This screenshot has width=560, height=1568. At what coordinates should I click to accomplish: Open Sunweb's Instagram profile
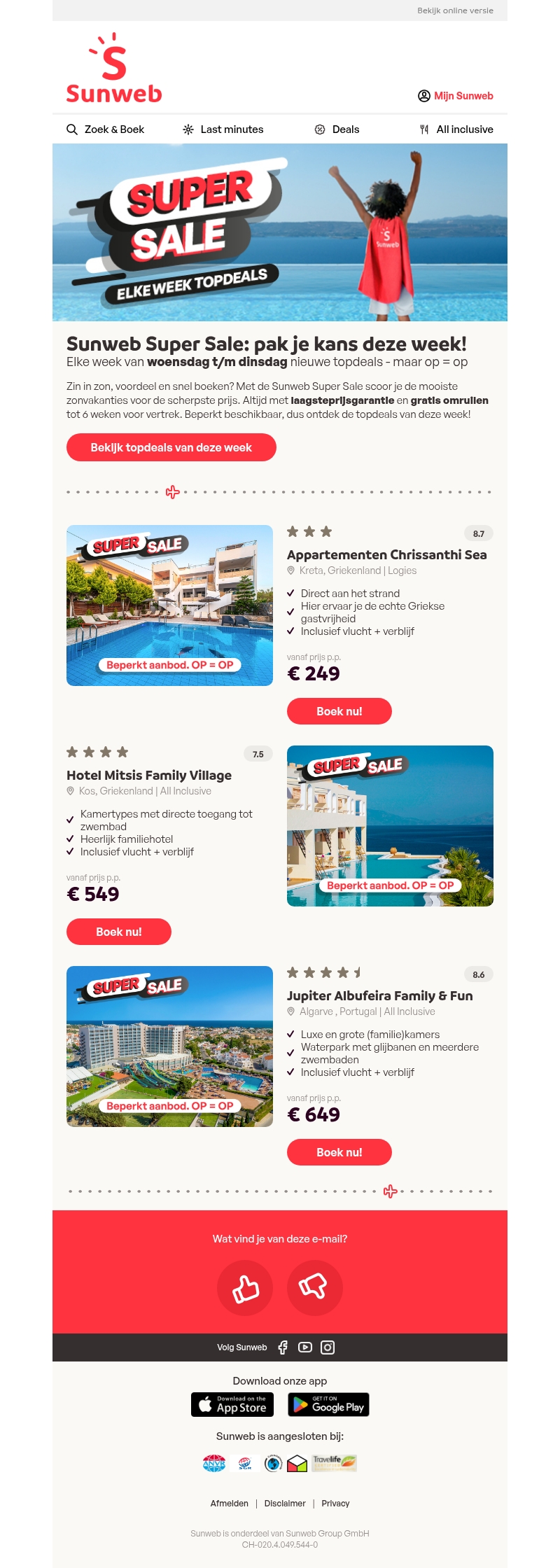coord(328,1347)
